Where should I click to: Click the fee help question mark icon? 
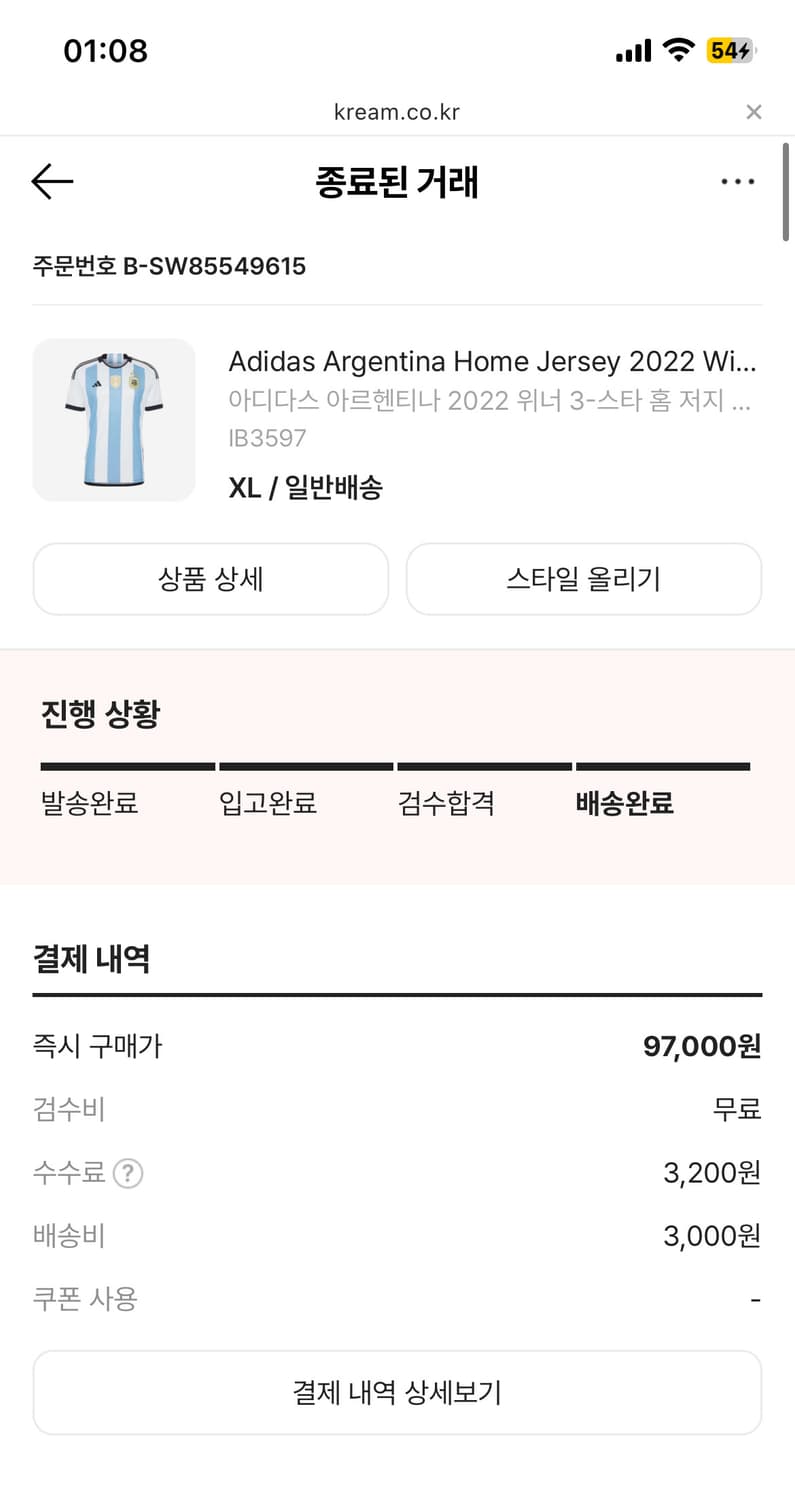click(x=128, y=1173)
